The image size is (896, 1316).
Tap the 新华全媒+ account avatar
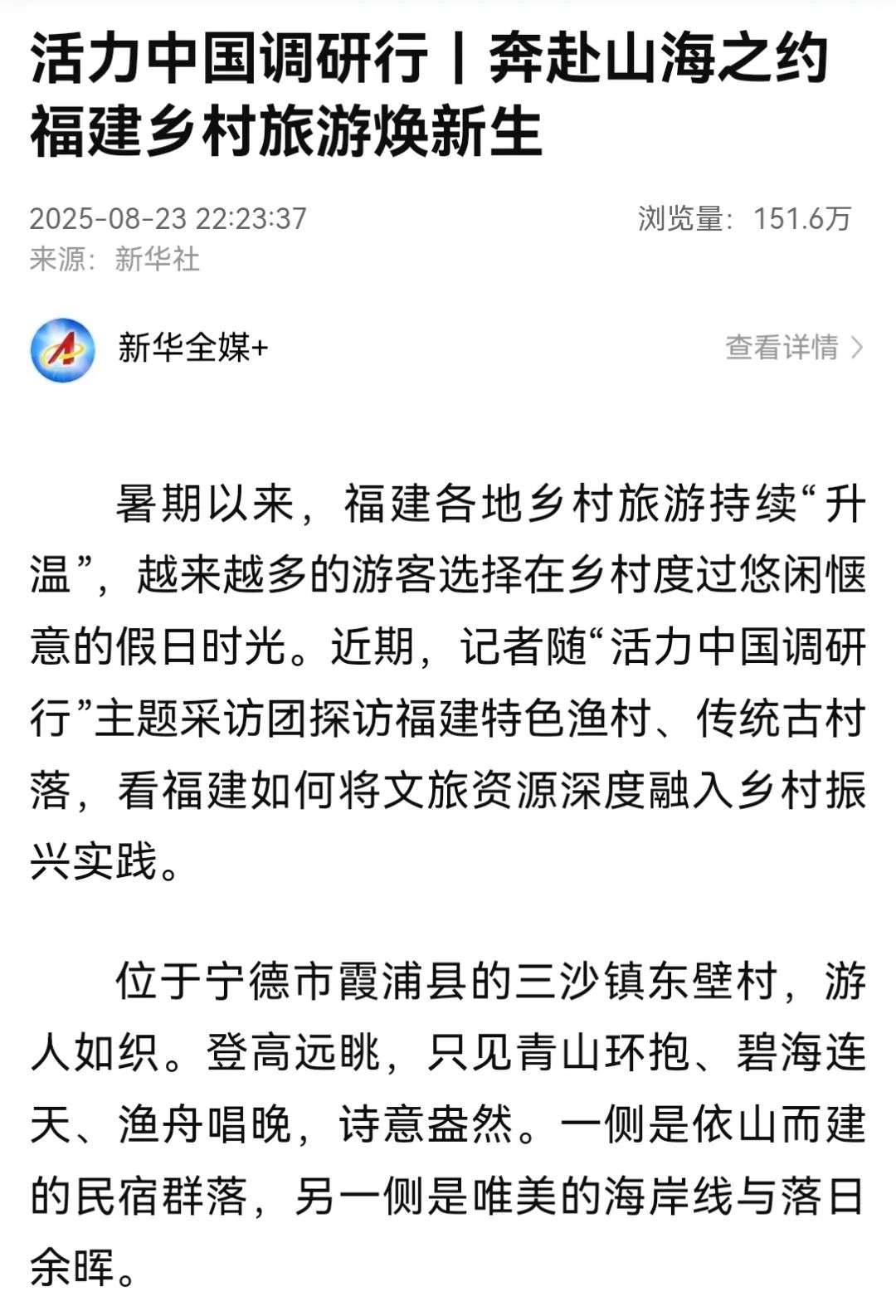63,350
